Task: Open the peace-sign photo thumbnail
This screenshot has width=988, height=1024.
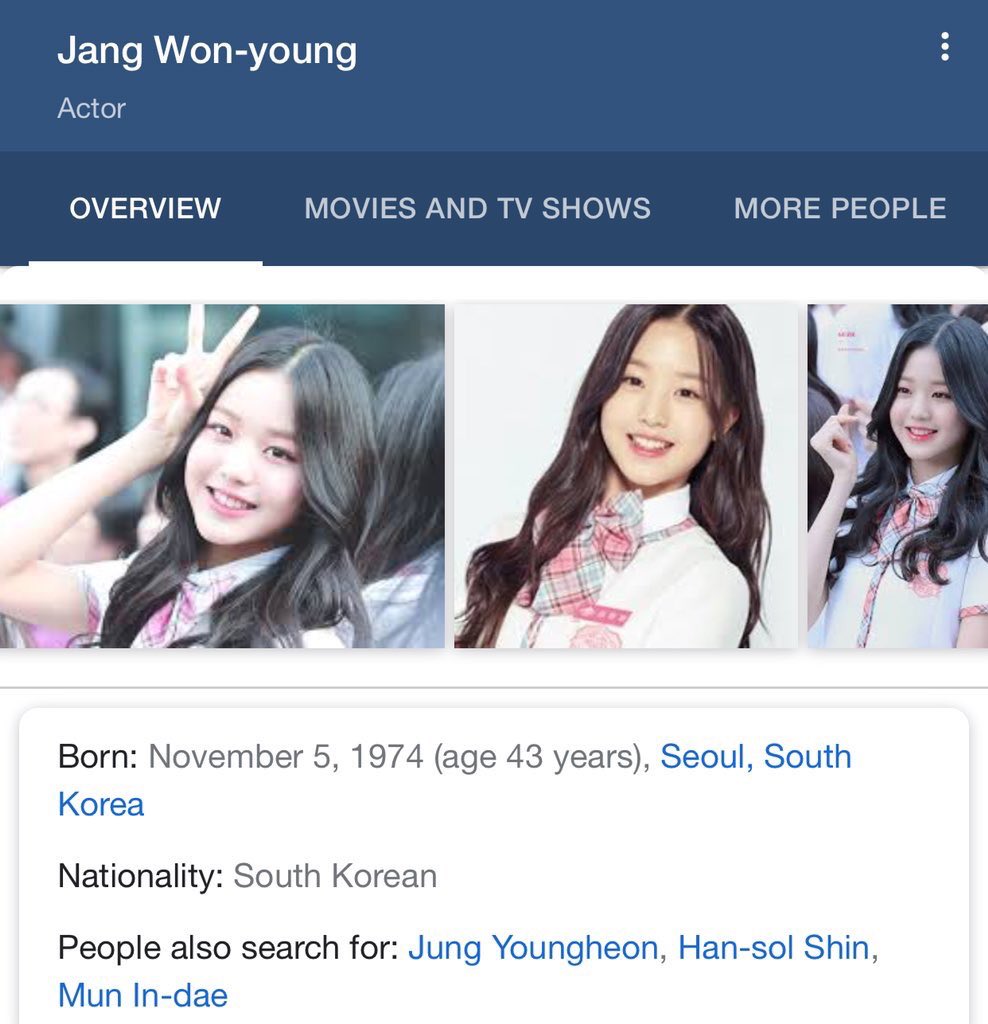Action: (x=222, y=476)
